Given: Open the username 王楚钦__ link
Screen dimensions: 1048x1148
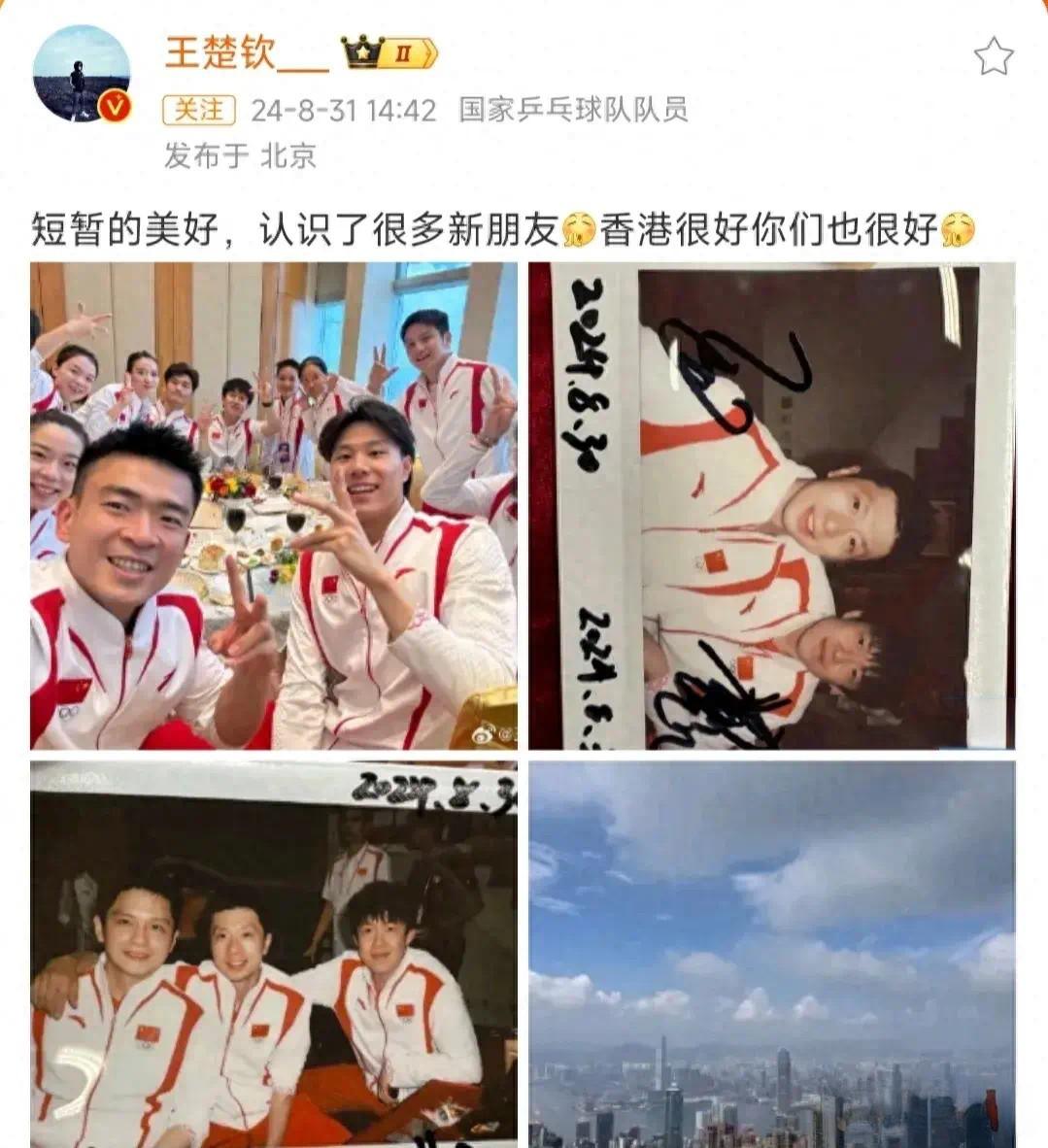Looking at the screenshot, I should 246,52.
